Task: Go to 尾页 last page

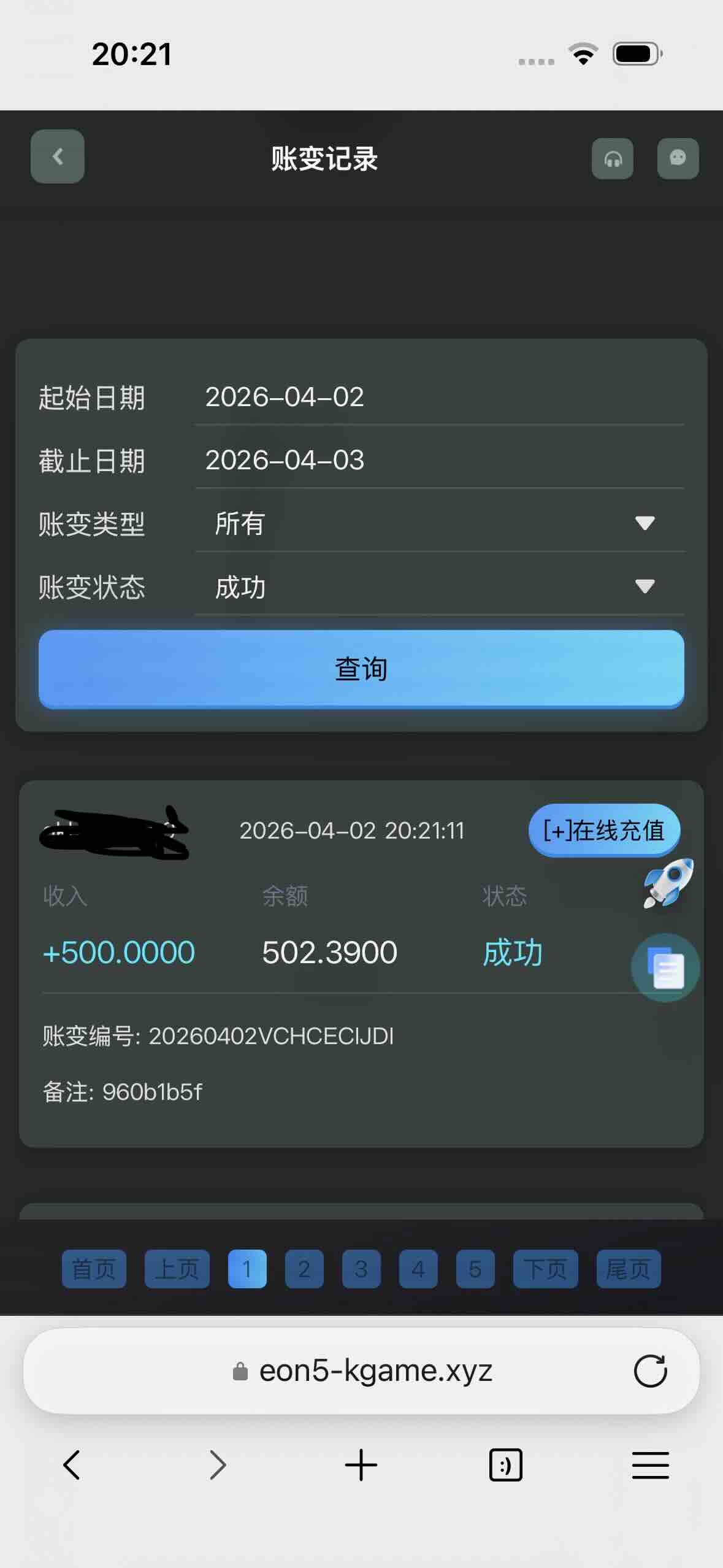Action: click(629, 1269)
